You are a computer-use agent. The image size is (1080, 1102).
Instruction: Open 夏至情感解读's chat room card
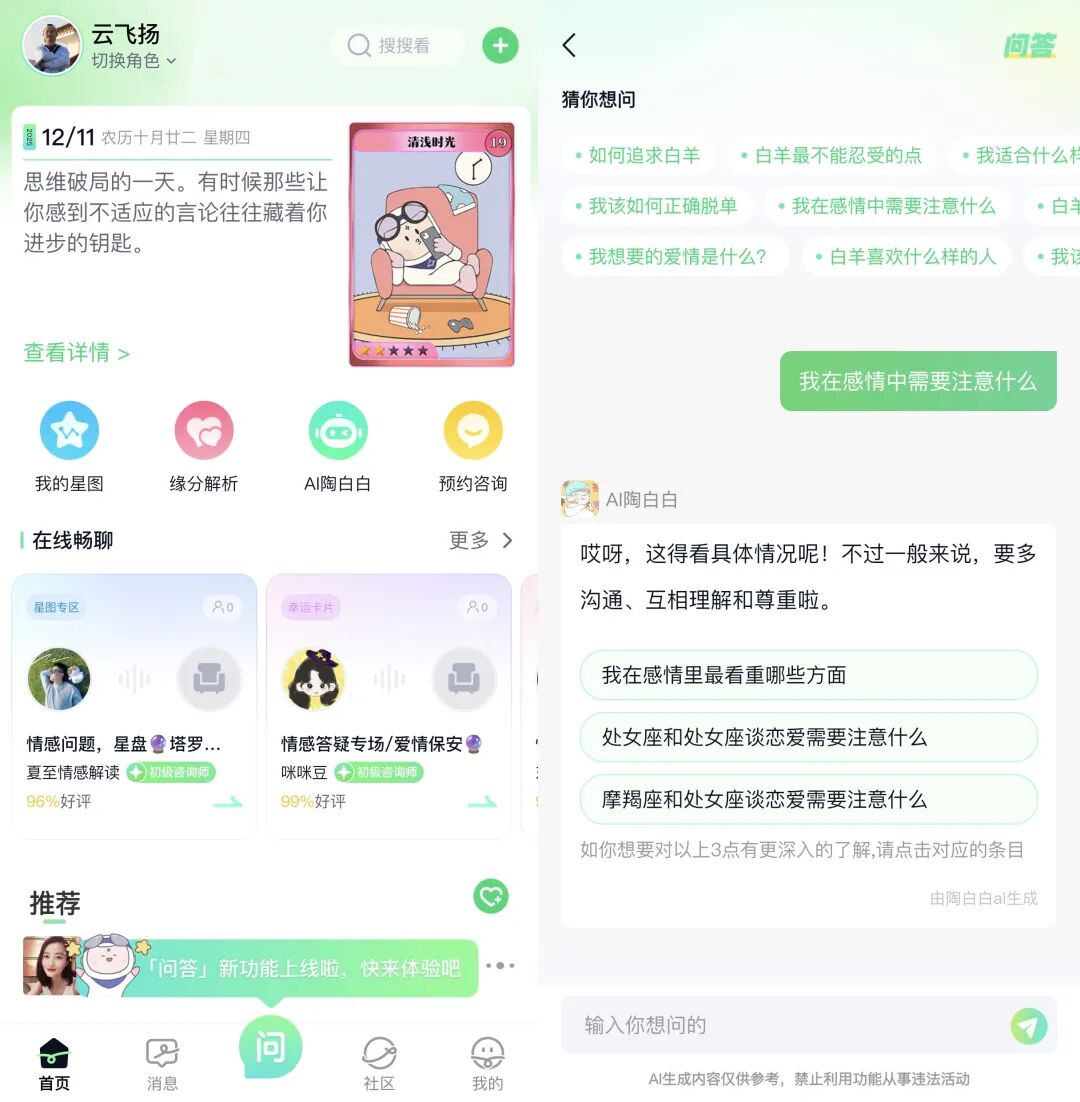click(x=134, y=705)
